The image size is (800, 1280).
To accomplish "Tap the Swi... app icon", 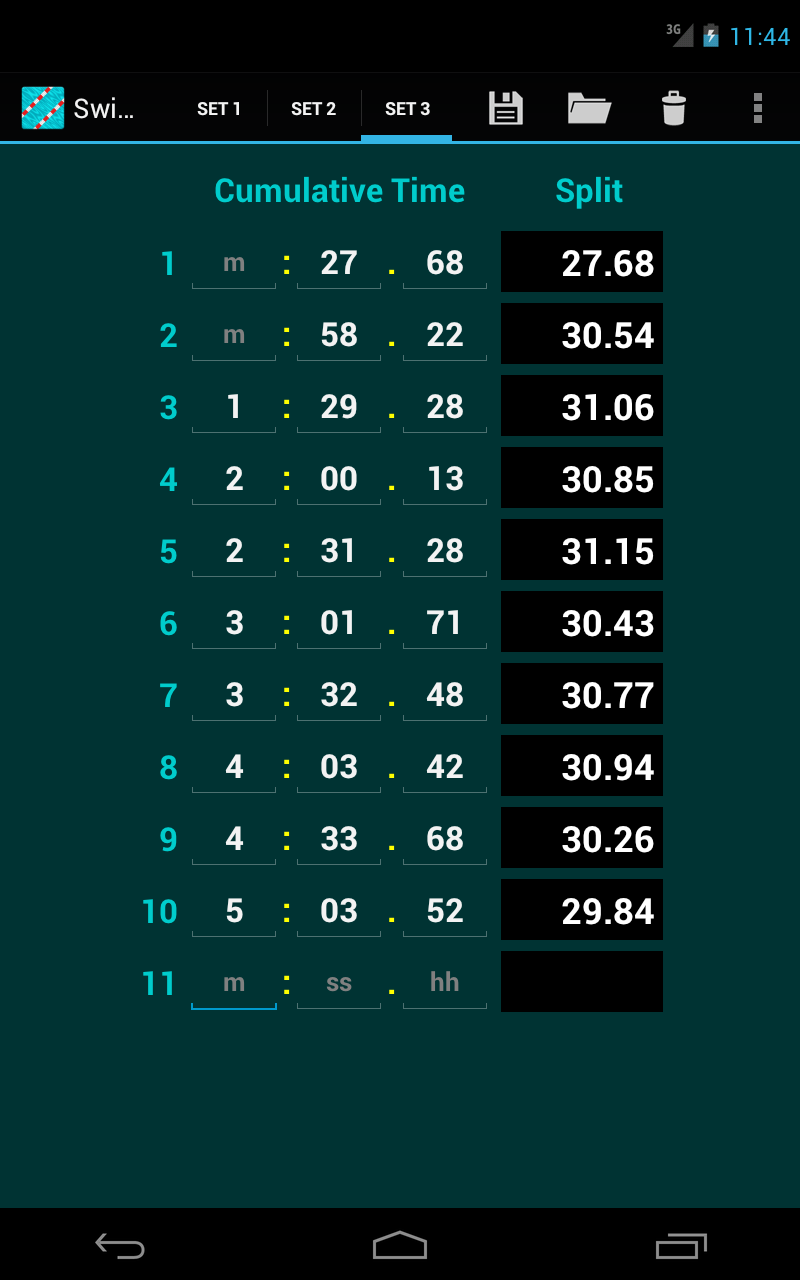I will point(43,108).
